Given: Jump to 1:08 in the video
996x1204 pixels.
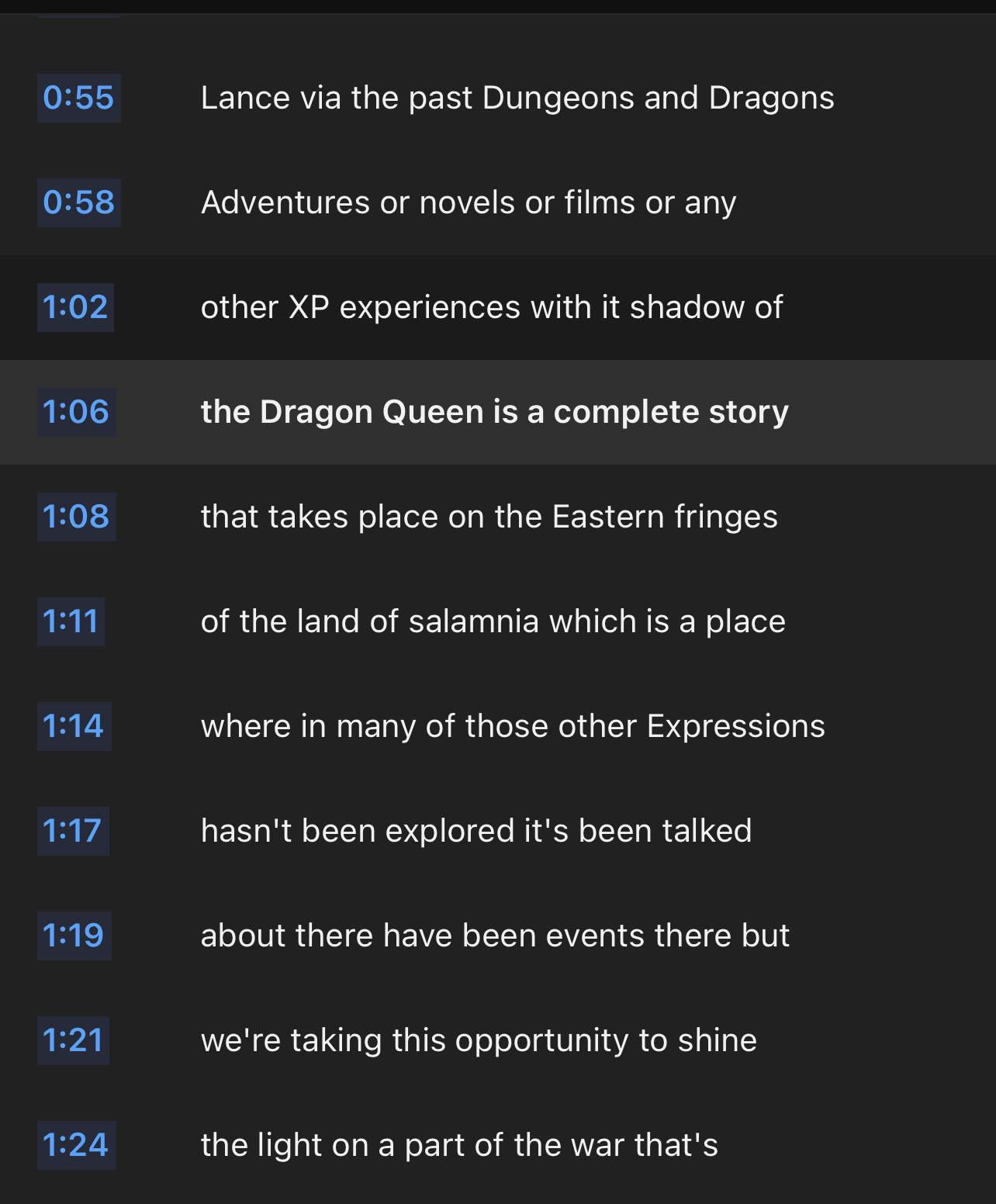Looking at the screenshot, I should 76,517.
